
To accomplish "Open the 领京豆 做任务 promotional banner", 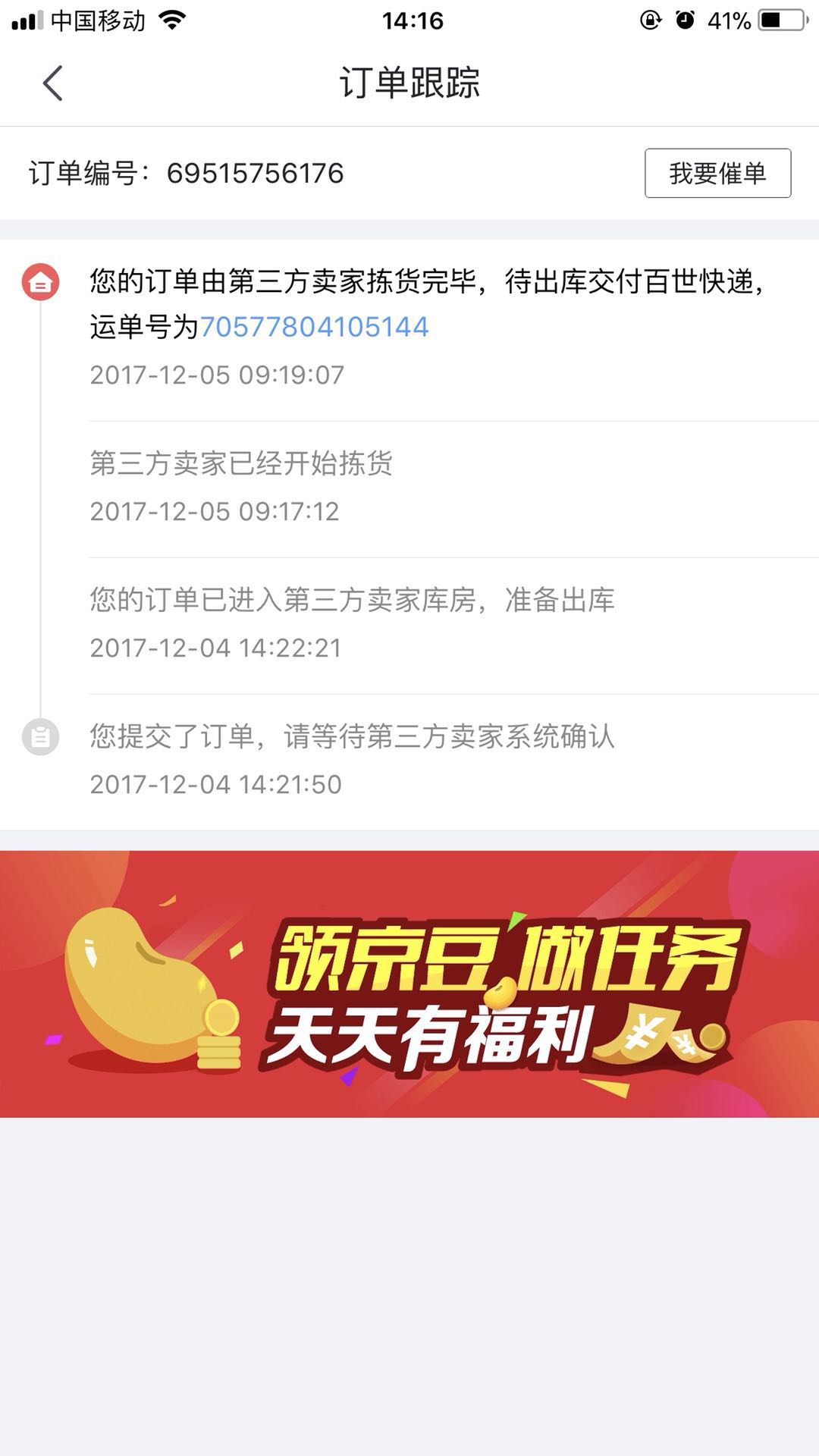I will 409,984.
